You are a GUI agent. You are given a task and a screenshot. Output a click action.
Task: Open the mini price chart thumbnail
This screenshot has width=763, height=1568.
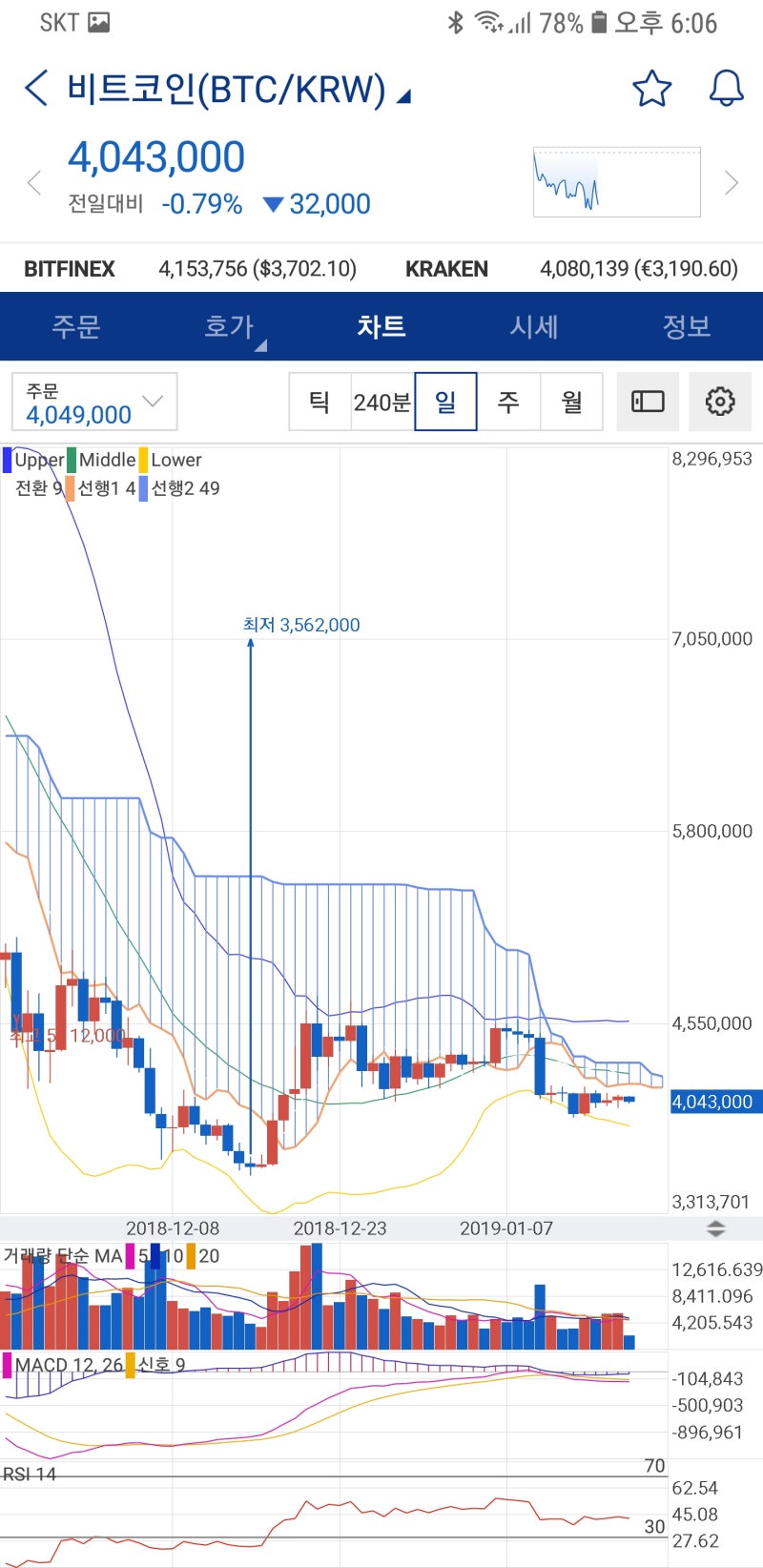617,182
